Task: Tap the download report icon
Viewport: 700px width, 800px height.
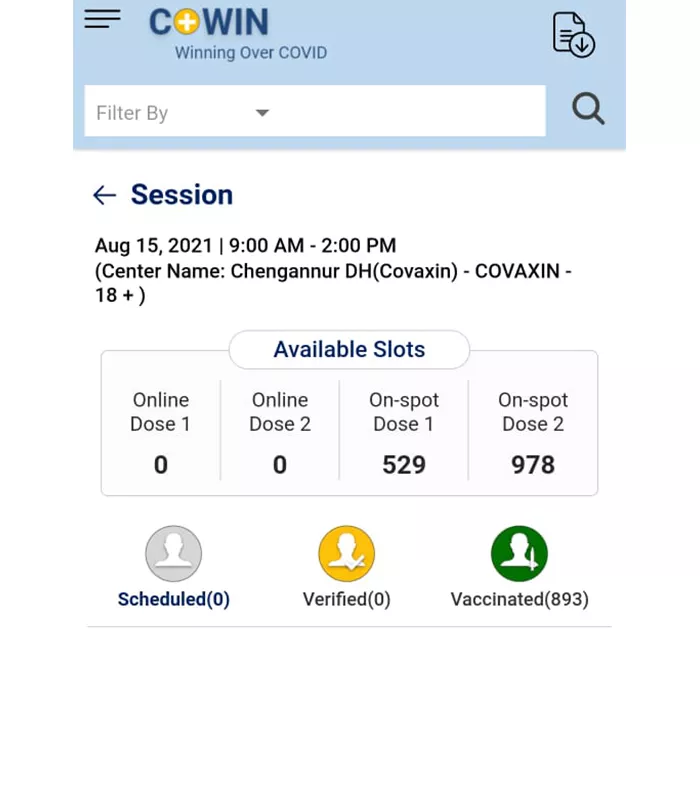Action: [x=573, y=35]
